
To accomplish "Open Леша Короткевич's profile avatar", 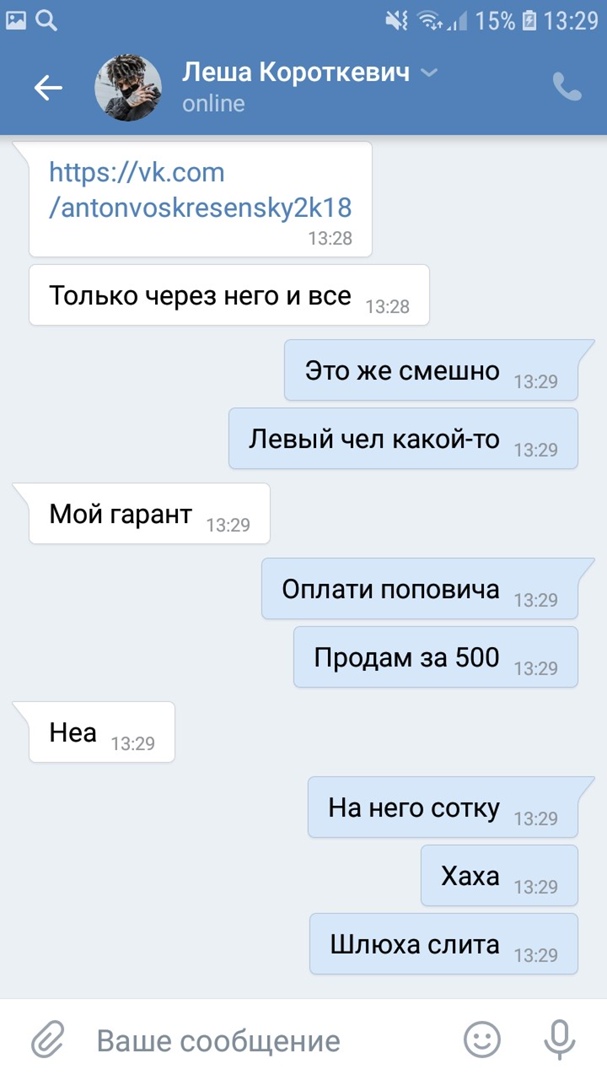I will point(128,88).
